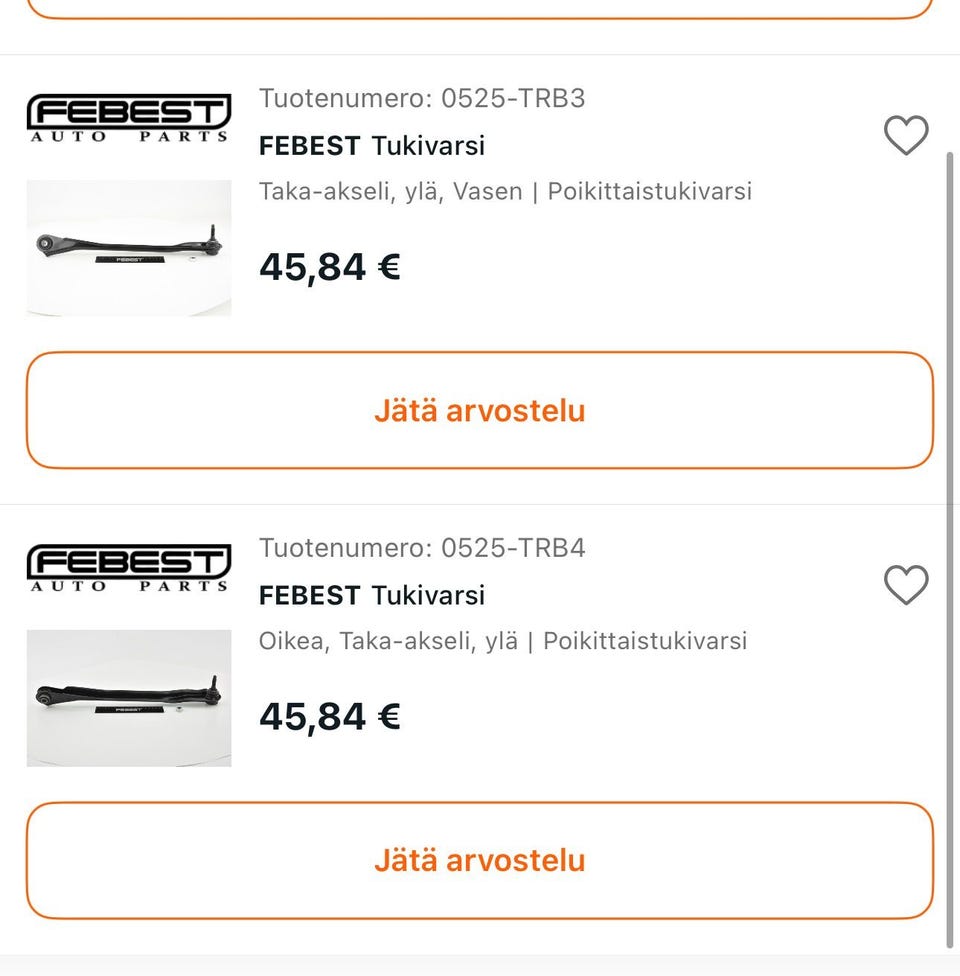960x976 pixels.
Task: Click the price 45,84 € on the upper listing
Action: (329, 266)
